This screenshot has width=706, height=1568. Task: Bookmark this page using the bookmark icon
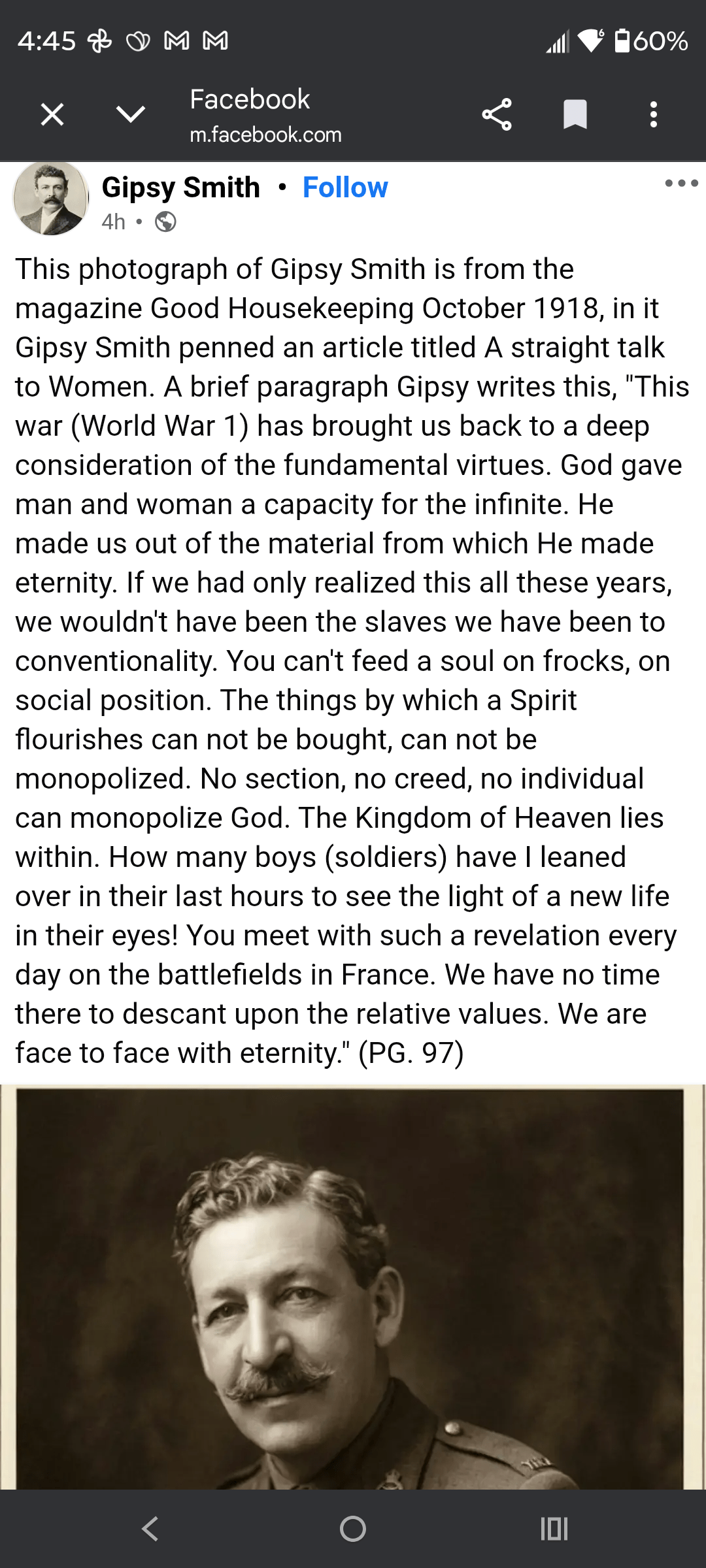(575, 115)
